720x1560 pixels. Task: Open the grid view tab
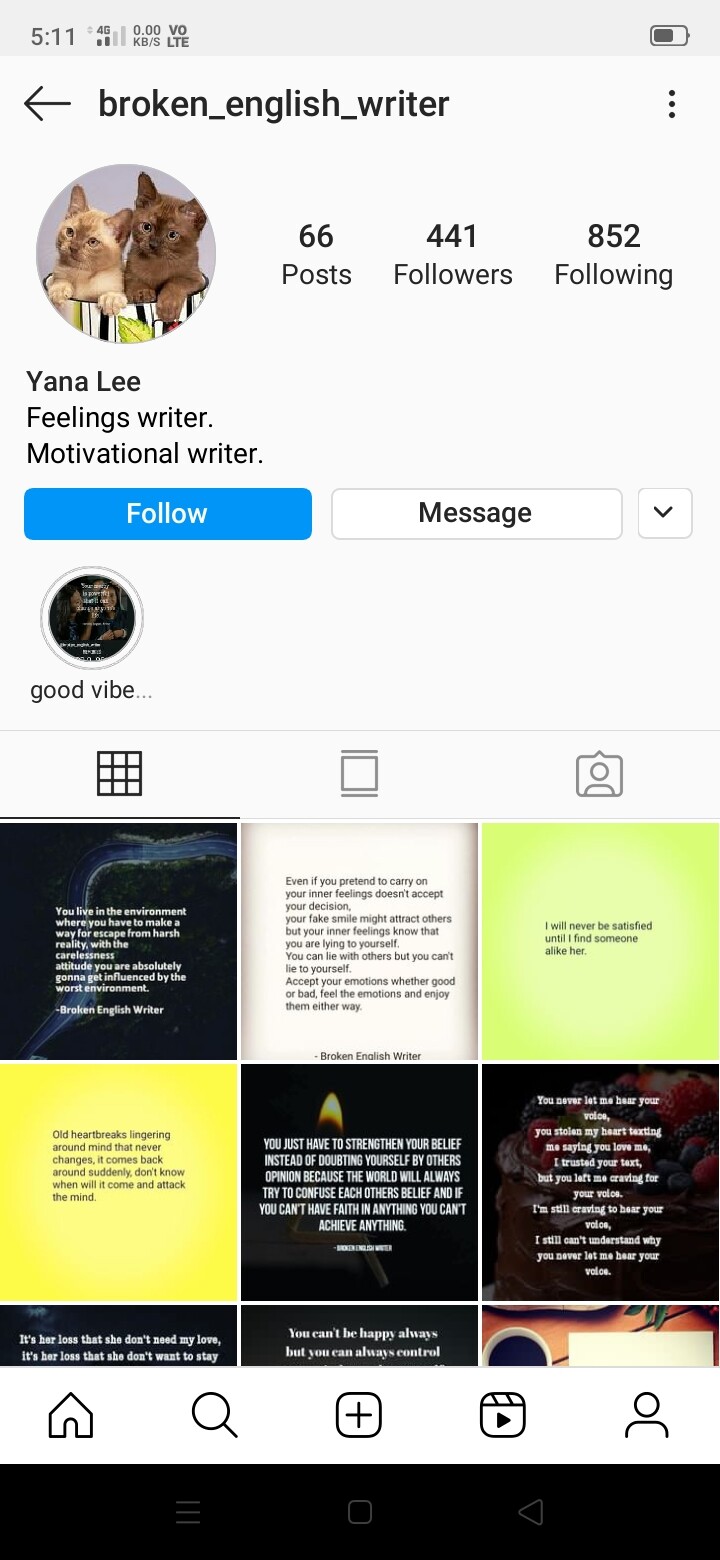tap(119, 774)
